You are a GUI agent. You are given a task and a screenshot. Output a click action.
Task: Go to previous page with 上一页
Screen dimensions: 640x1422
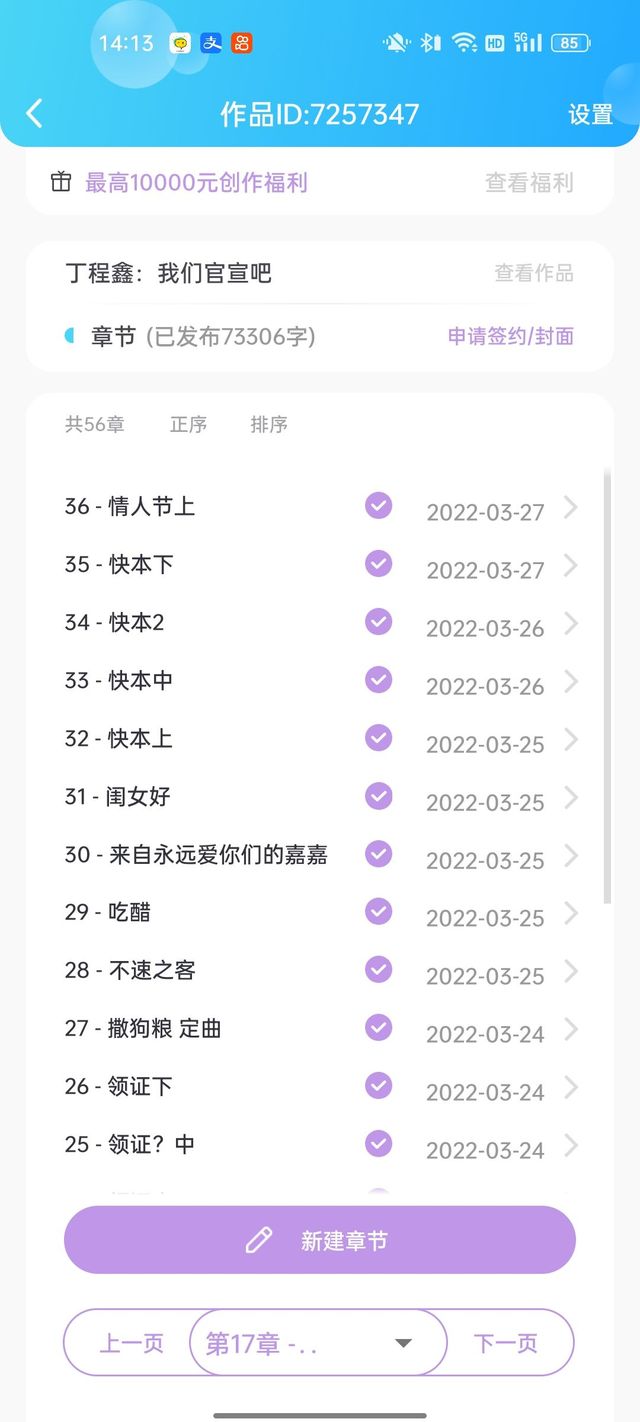pos(131,1343)
